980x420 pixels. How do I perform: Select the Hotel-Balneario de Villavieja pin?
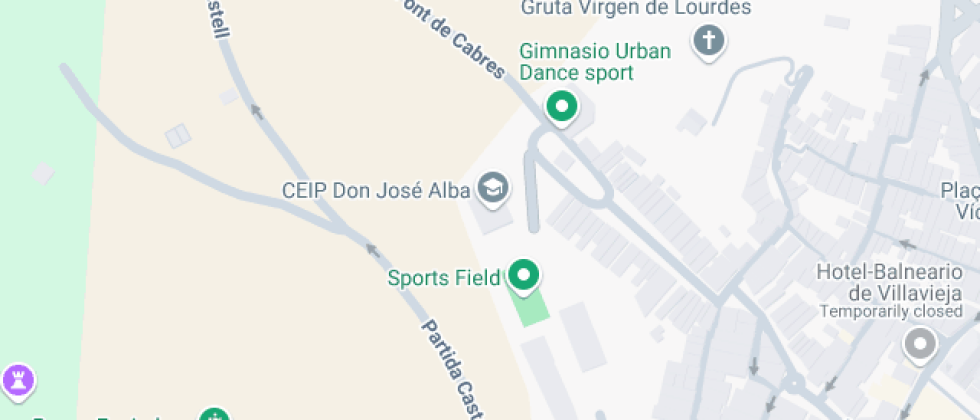point(918,346)
